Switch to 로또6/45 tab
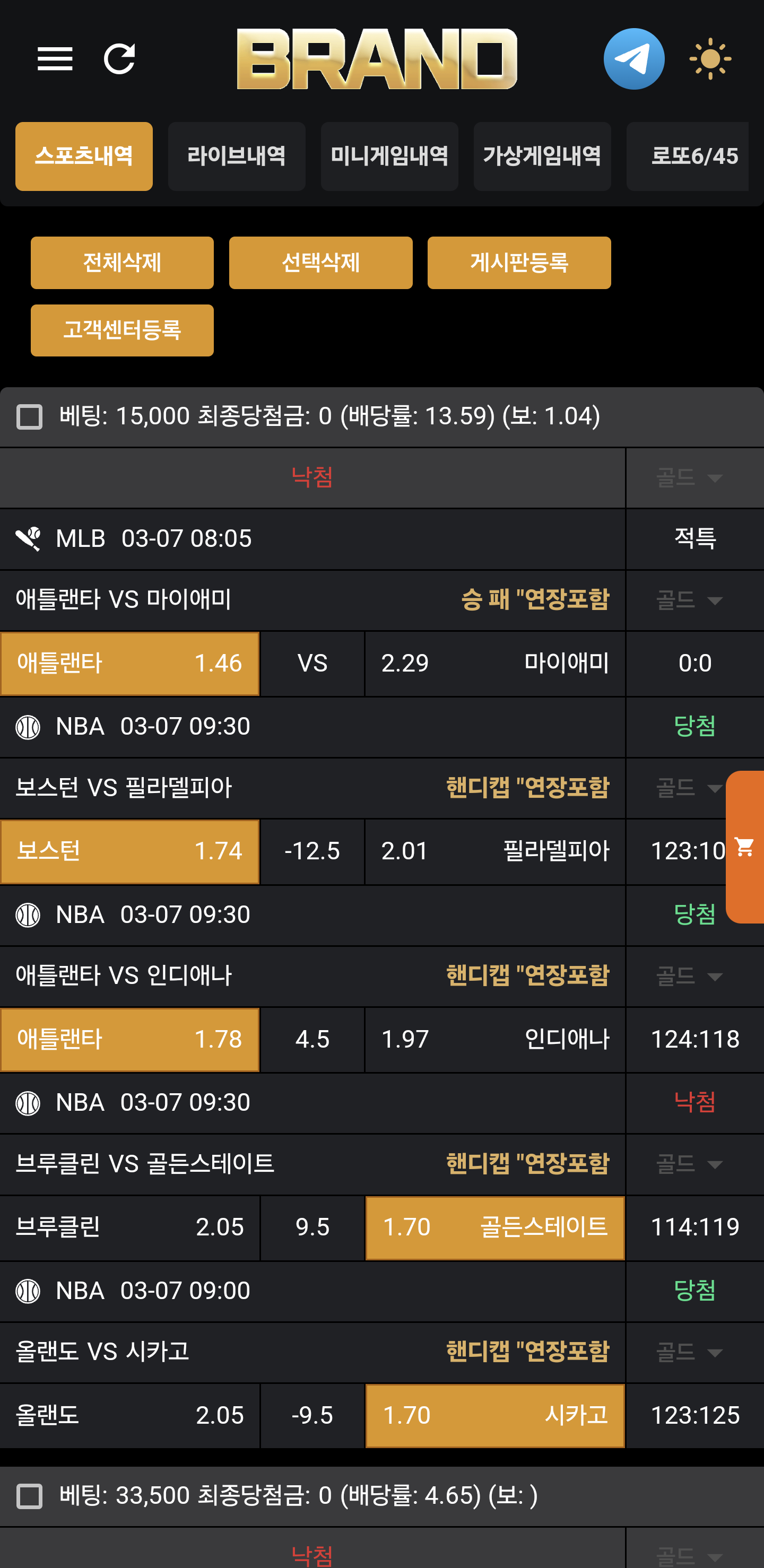Image resolution: width=764 pixels, height=1568 pixels. click(x=694, y=156)
